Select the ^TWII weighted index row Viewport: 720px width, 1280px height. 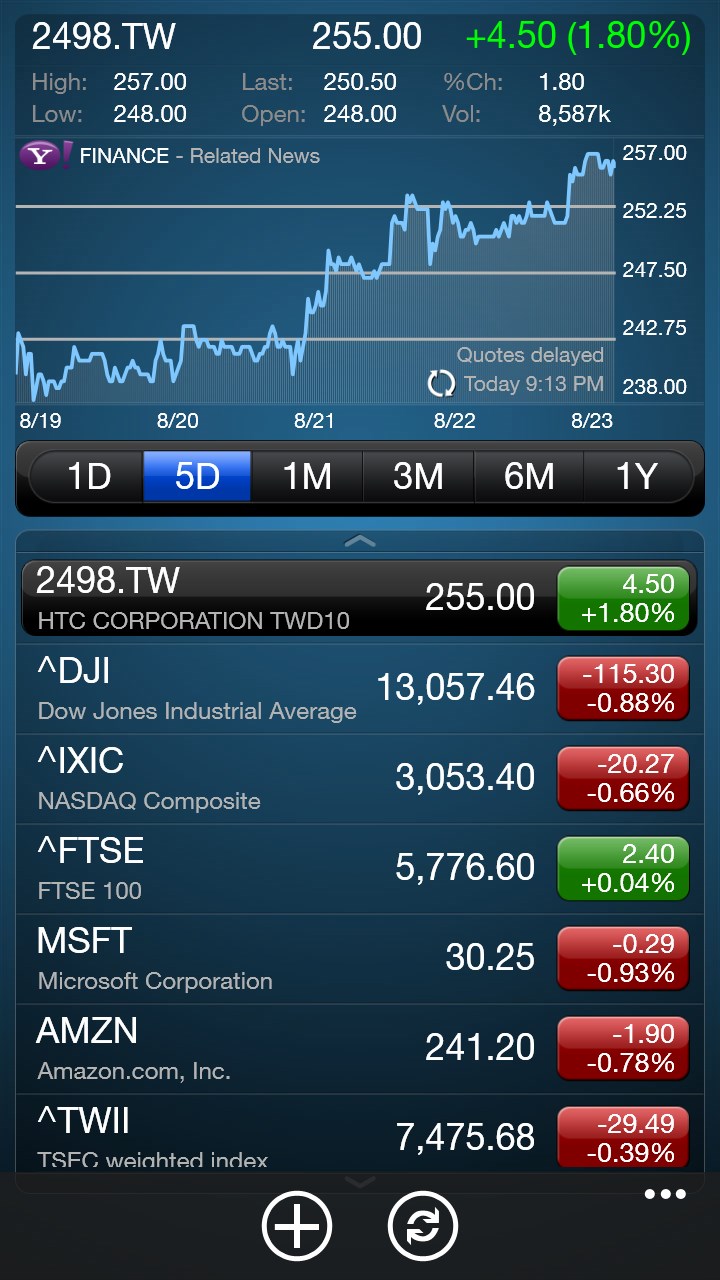tap(280, 1136)
